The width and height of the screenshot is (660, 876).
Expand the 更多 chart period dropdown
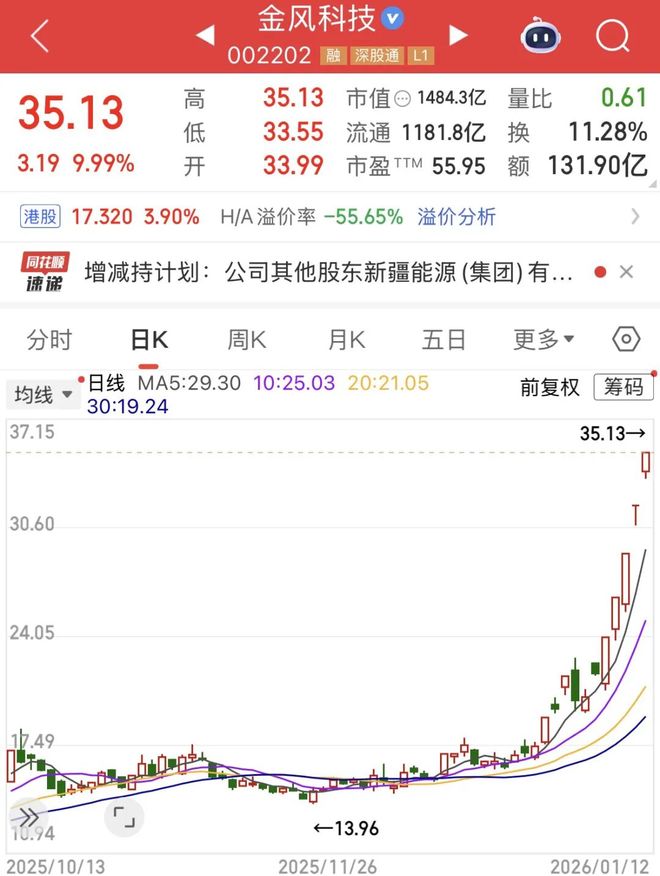point(543,340)
